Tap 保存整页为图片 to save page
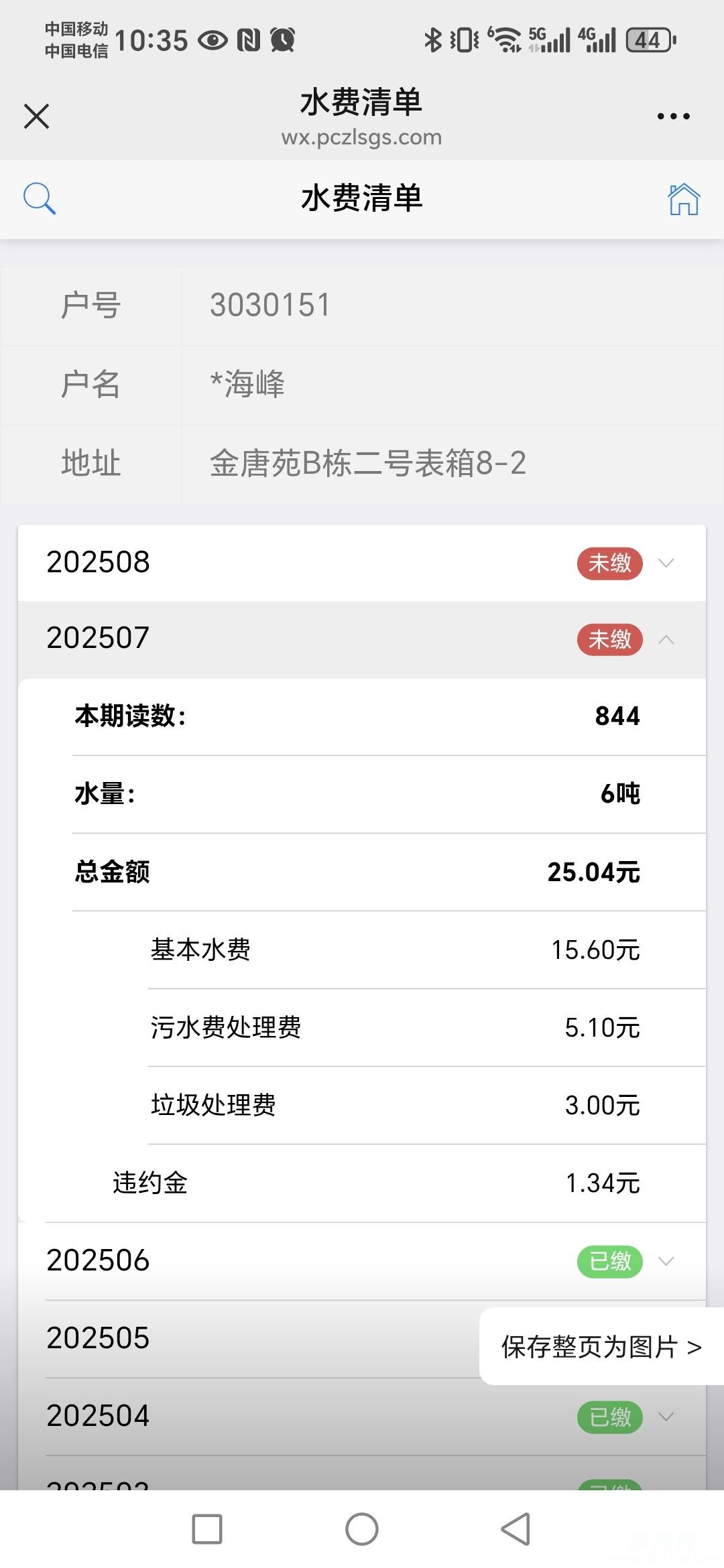The height and width of the screenshot is (1568, 724). click(601, 1346)
